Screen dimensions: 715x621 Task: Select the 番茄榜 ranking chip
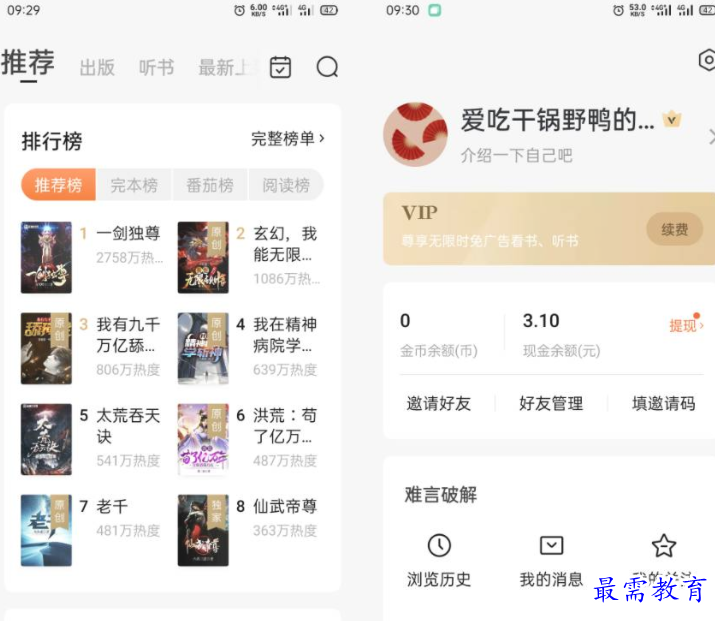(x=210, y=185)
